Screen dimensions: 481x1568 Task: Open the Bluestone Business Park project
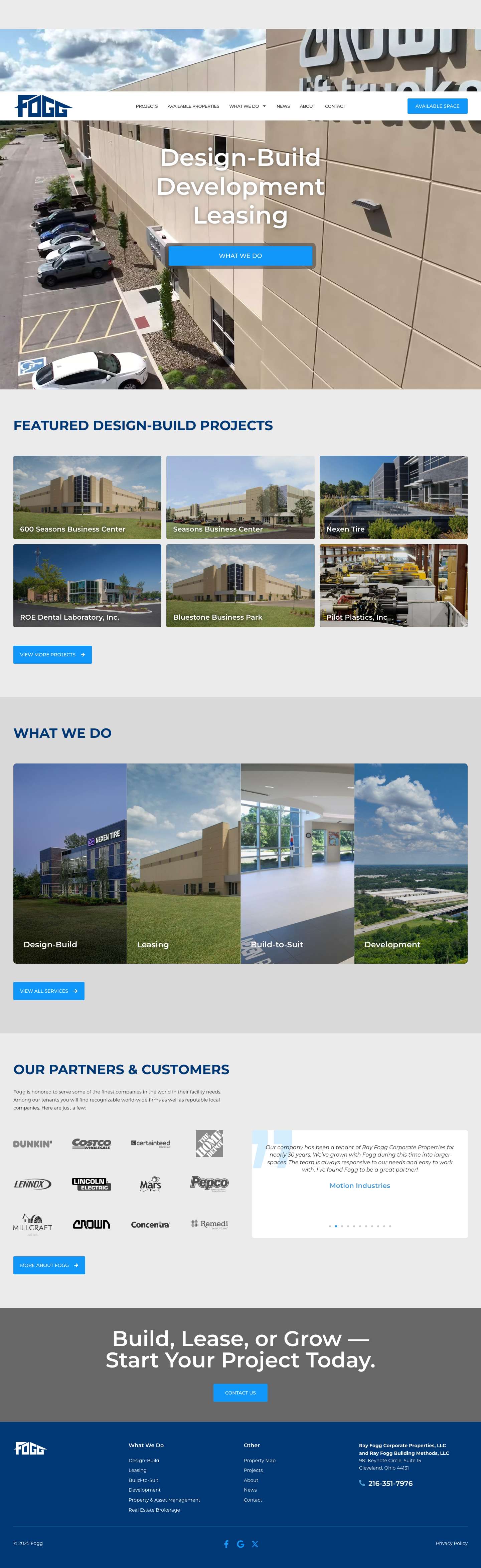click(x=240, y=586)
